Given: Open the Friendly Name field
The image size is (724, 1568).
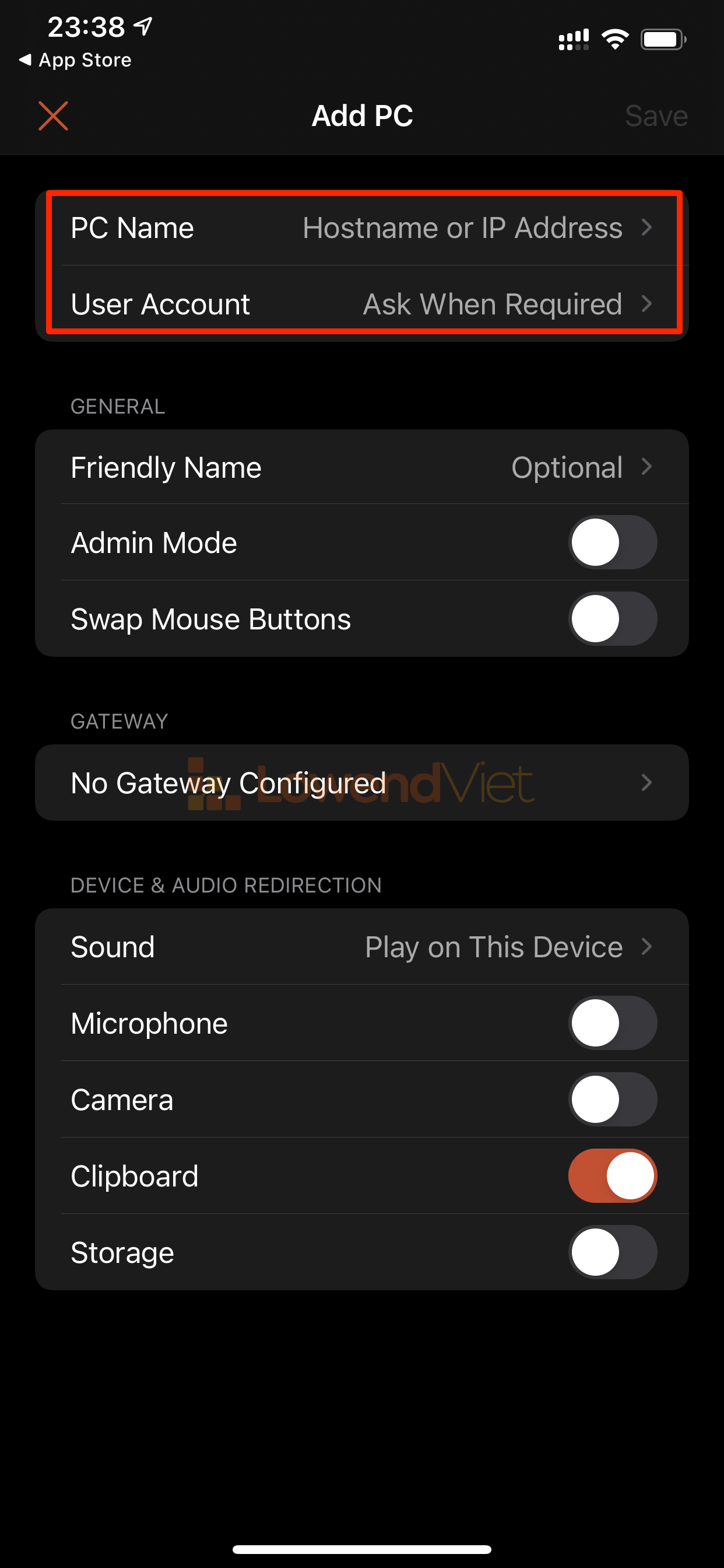Looking at the screenshot, I should [361, 467].
